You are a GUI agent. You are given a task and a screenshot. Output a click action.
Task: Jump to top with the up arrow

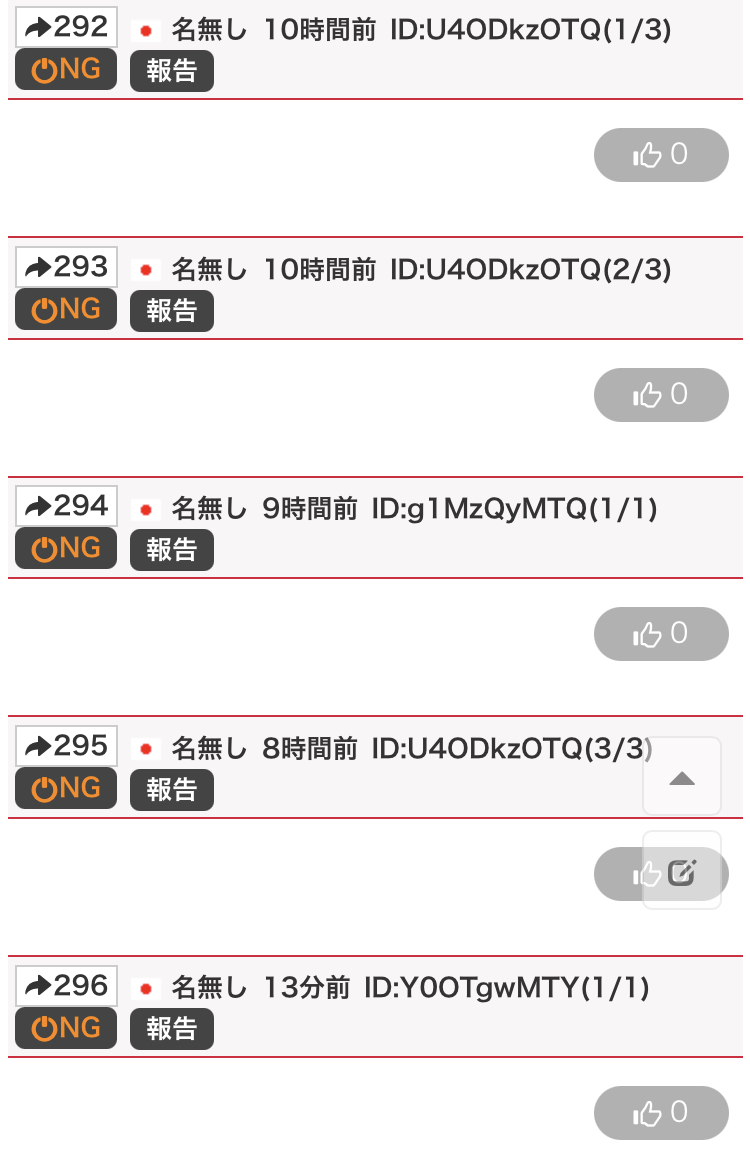682,777
